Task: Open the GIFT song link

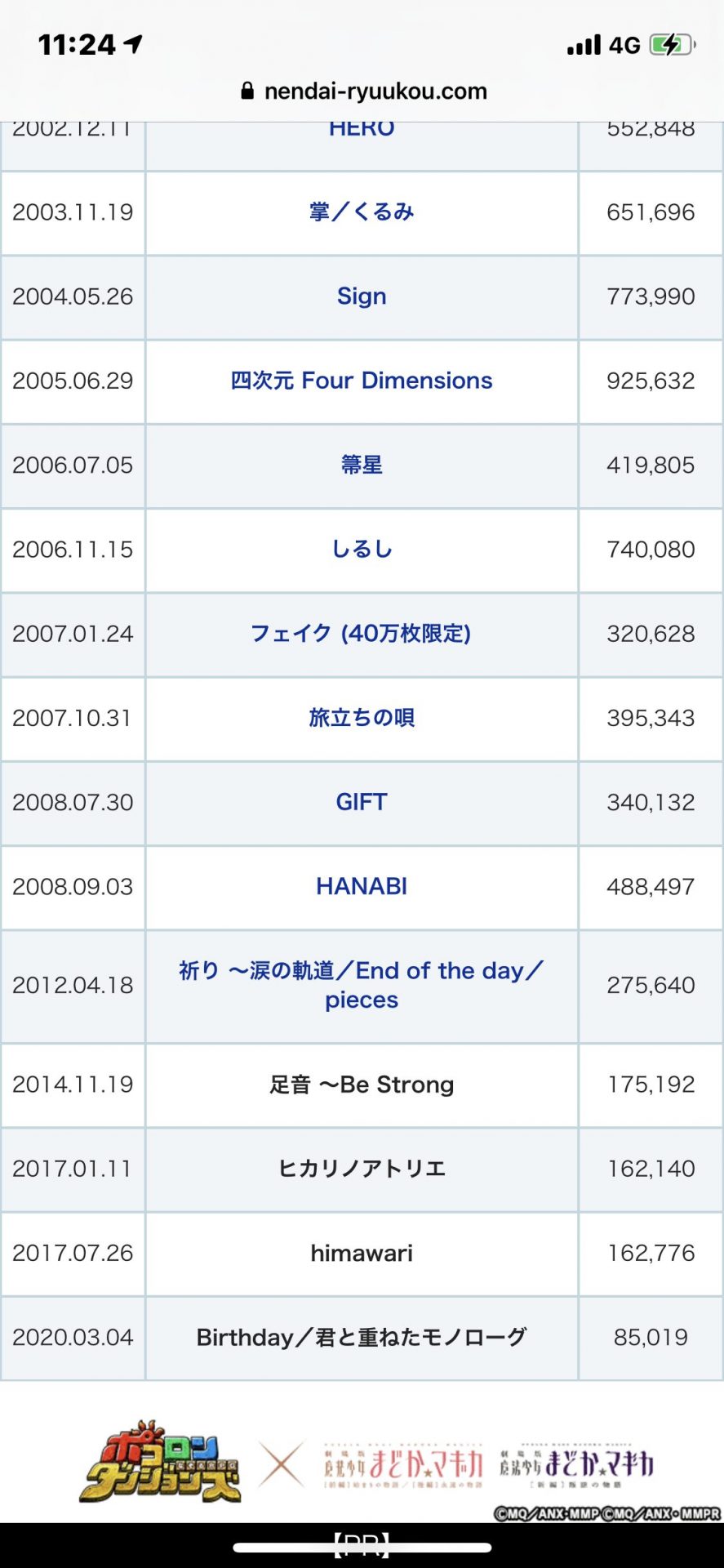Action: click(362, 802)
